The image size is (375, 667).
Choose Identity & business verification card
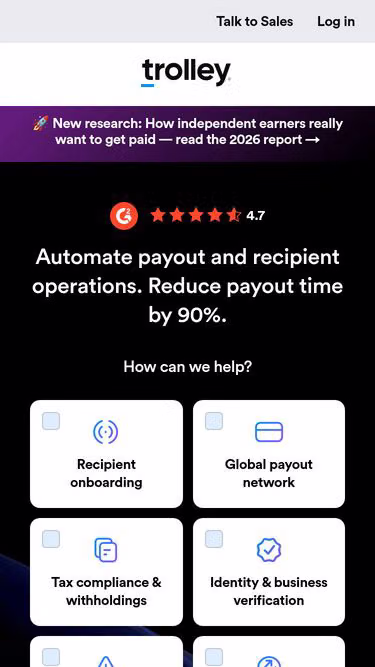click(x=269, y=572)
